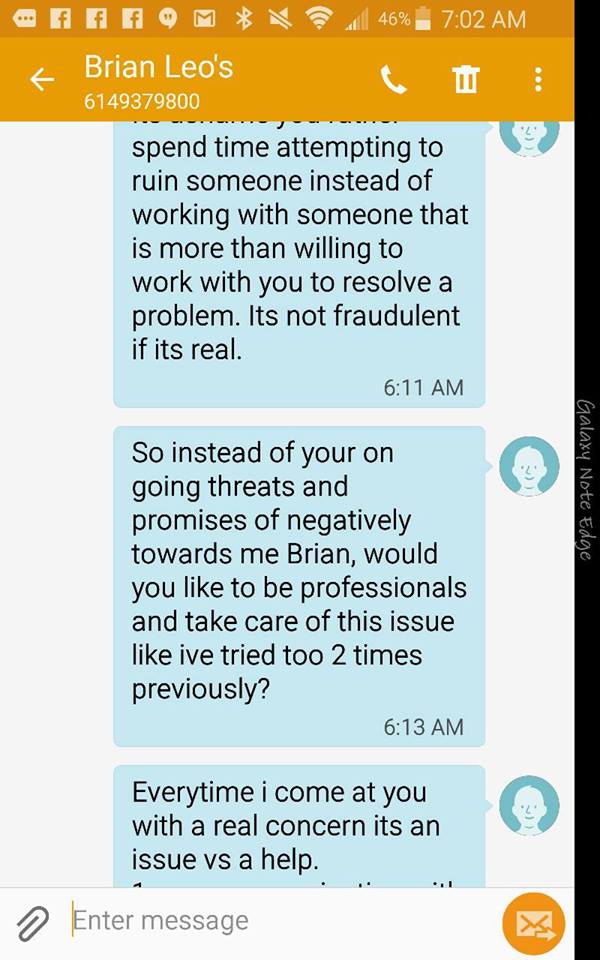
Task: Tap the paperclip attach icon
Action: (x=32, y=923)
